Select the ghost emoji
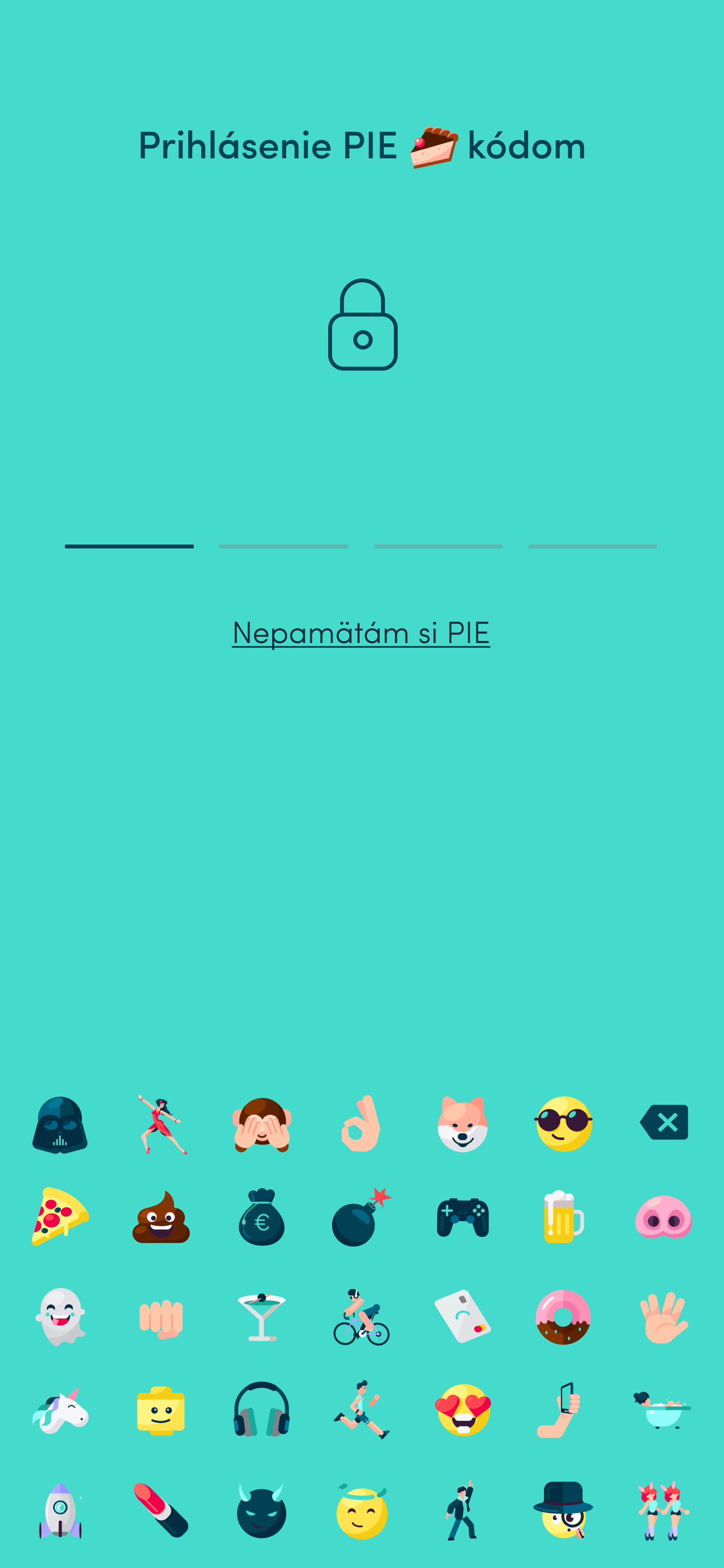The width and height of the screenshot is (724, 1568). [x=60, y=1316]
